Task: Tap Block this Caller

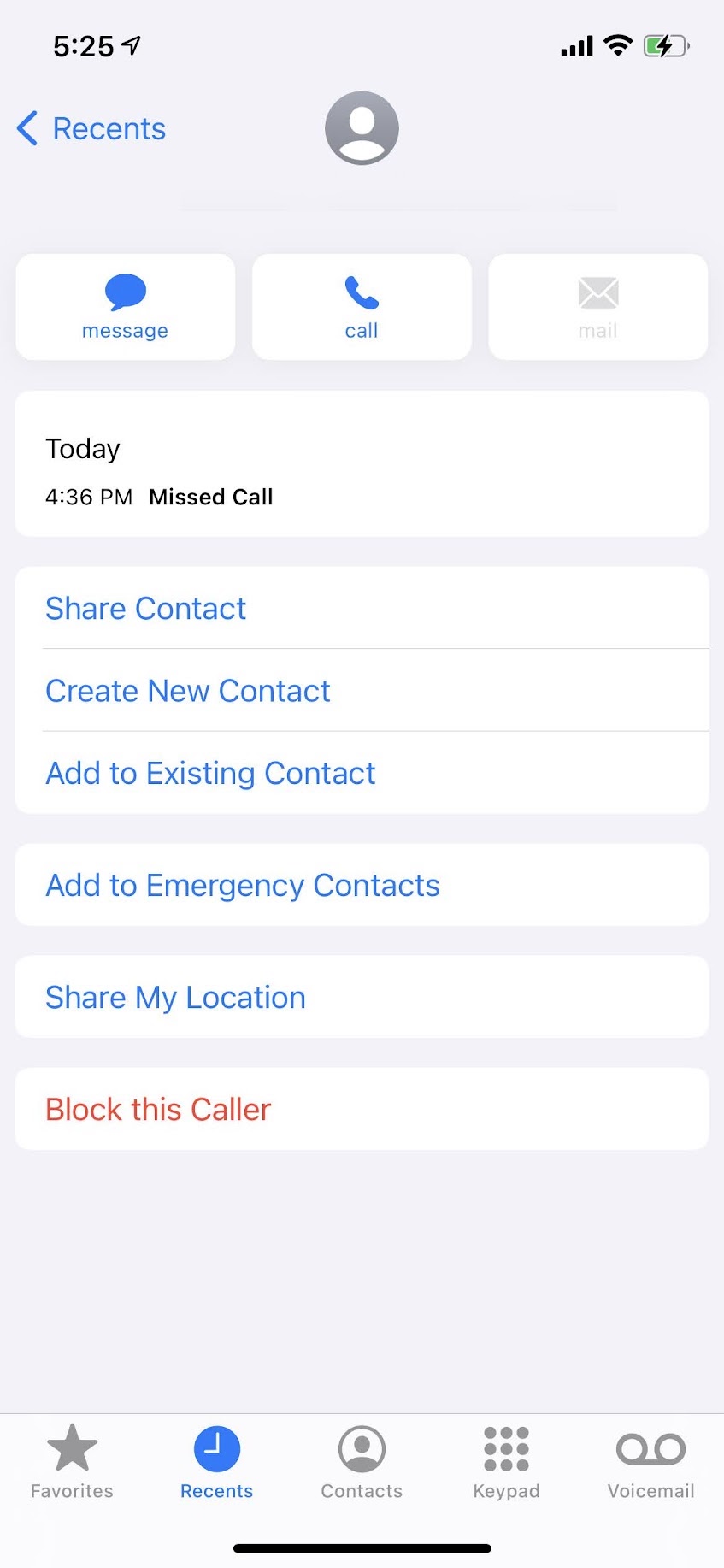Action: [x=157, y=1109]
